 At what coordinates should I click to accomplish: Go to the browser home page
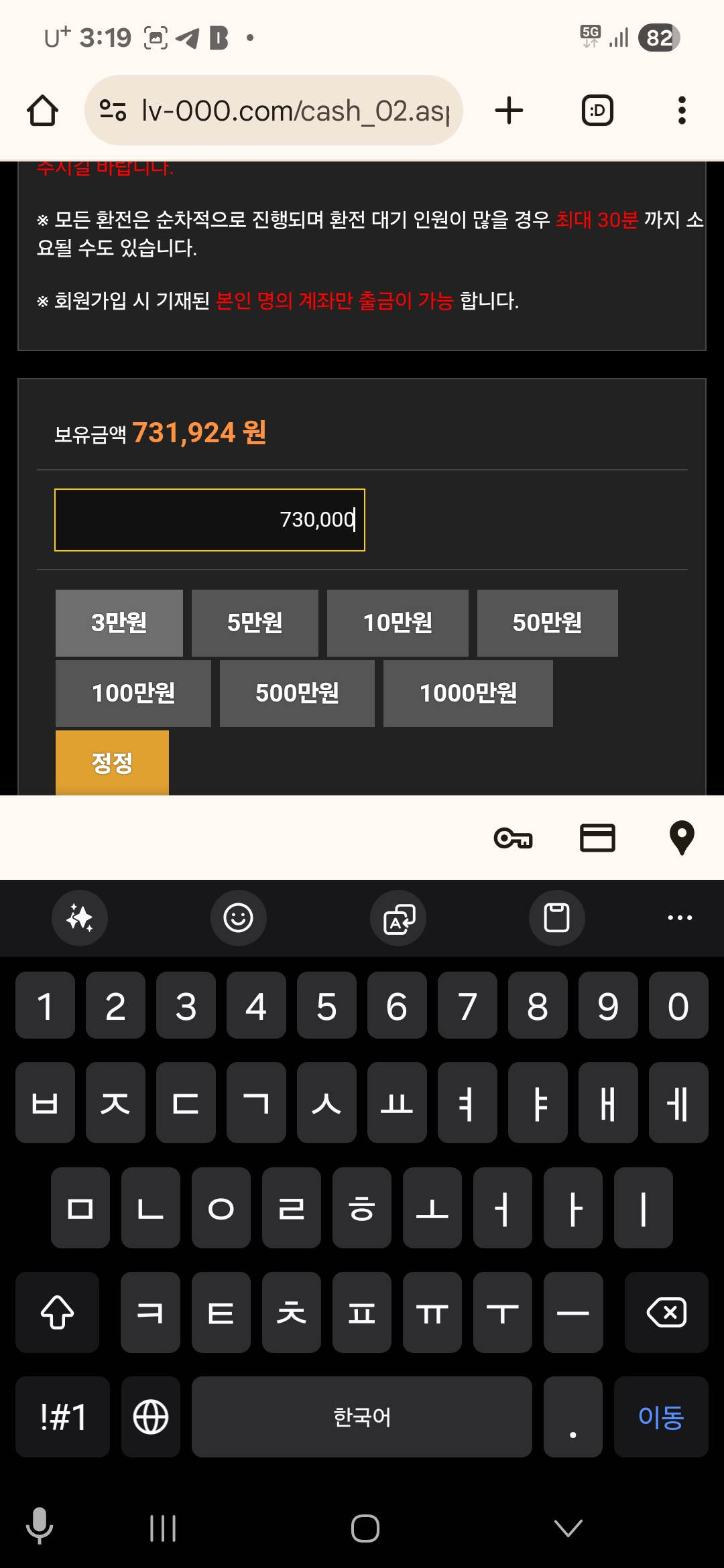tap(42, 111)
